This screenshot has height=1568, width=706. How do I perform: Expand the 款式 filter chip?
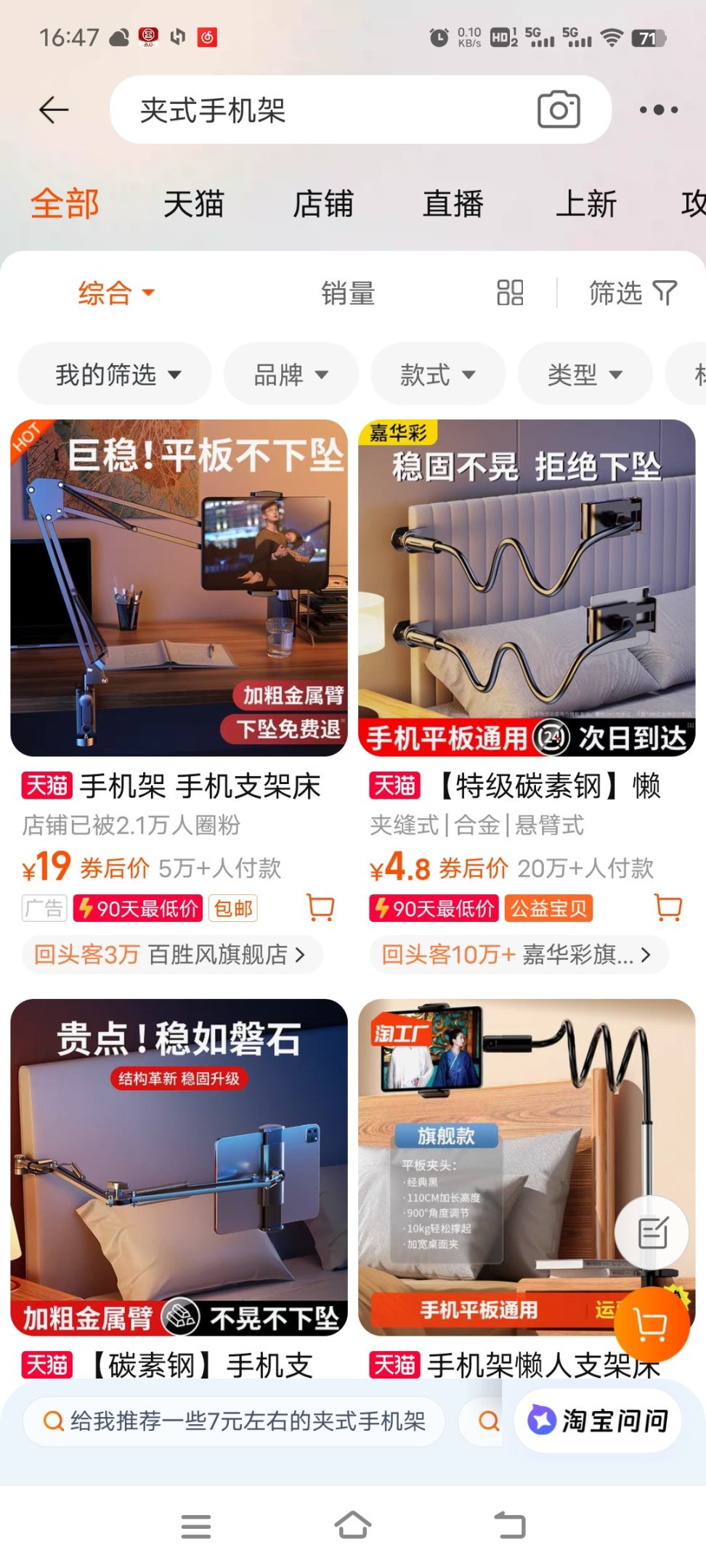(x=437, y=375)
